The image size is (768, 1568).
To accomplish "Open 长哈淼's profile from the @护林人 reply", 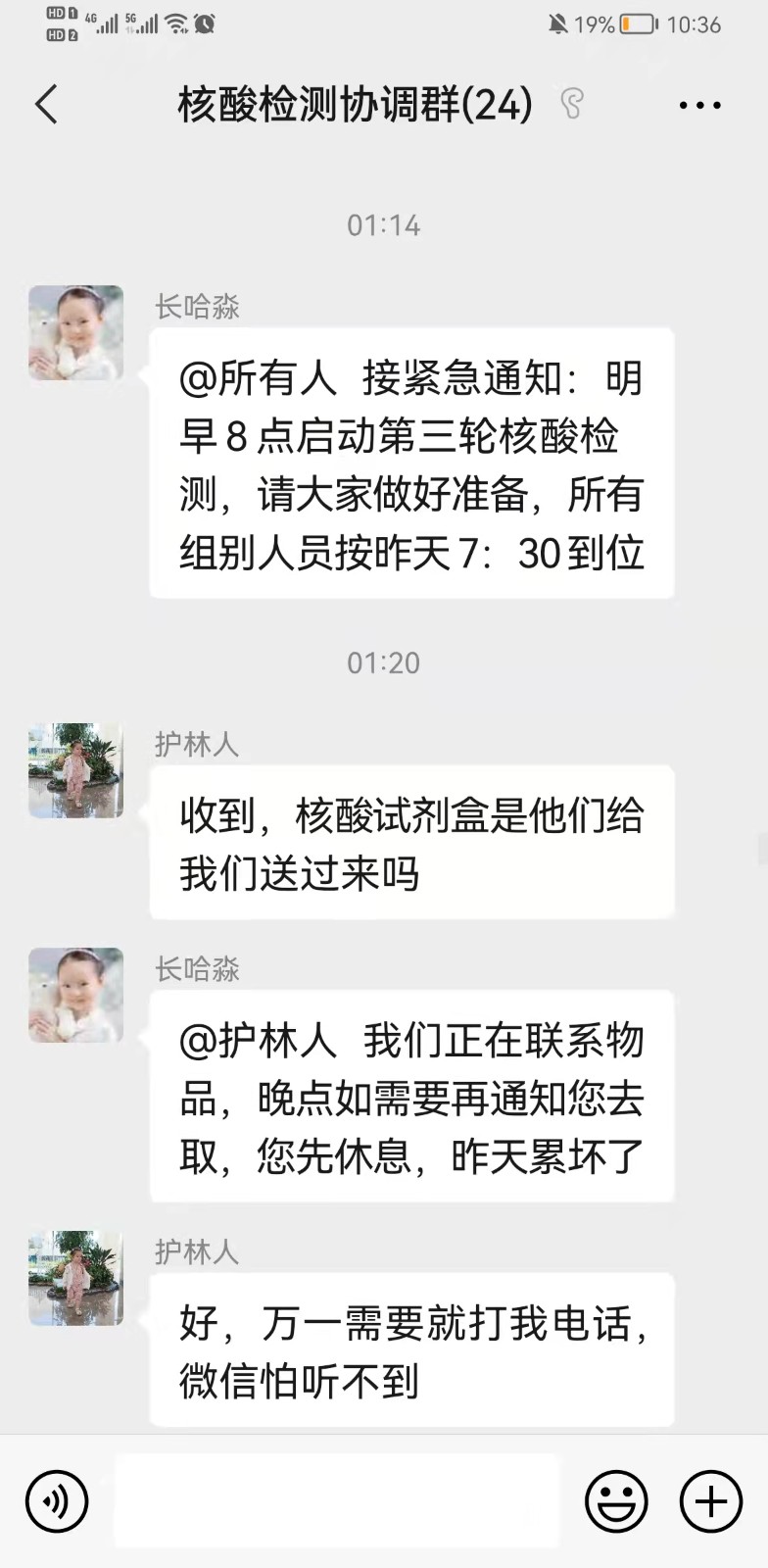I will pos(75,995).
